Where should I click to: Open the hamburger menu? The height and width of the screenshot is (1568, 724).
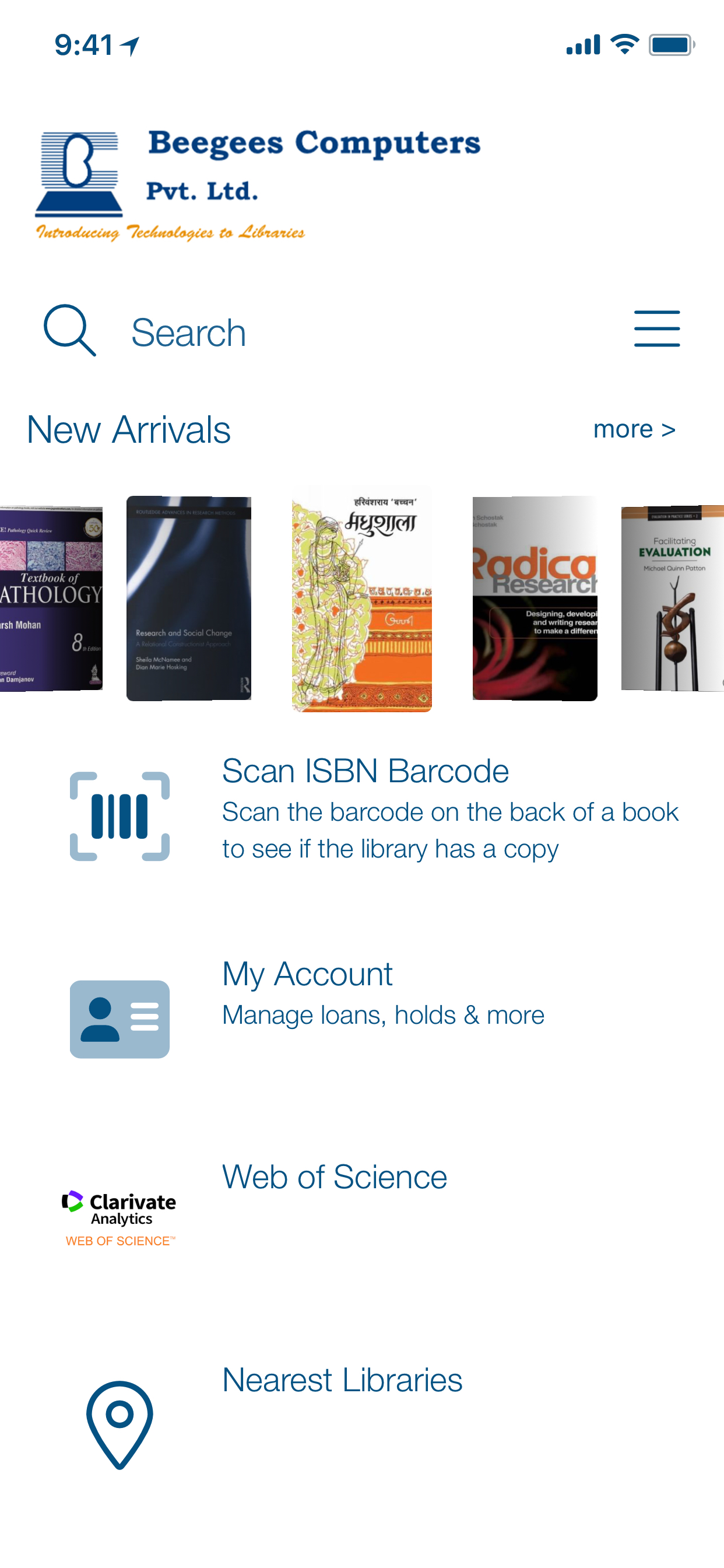coord(656,328)
